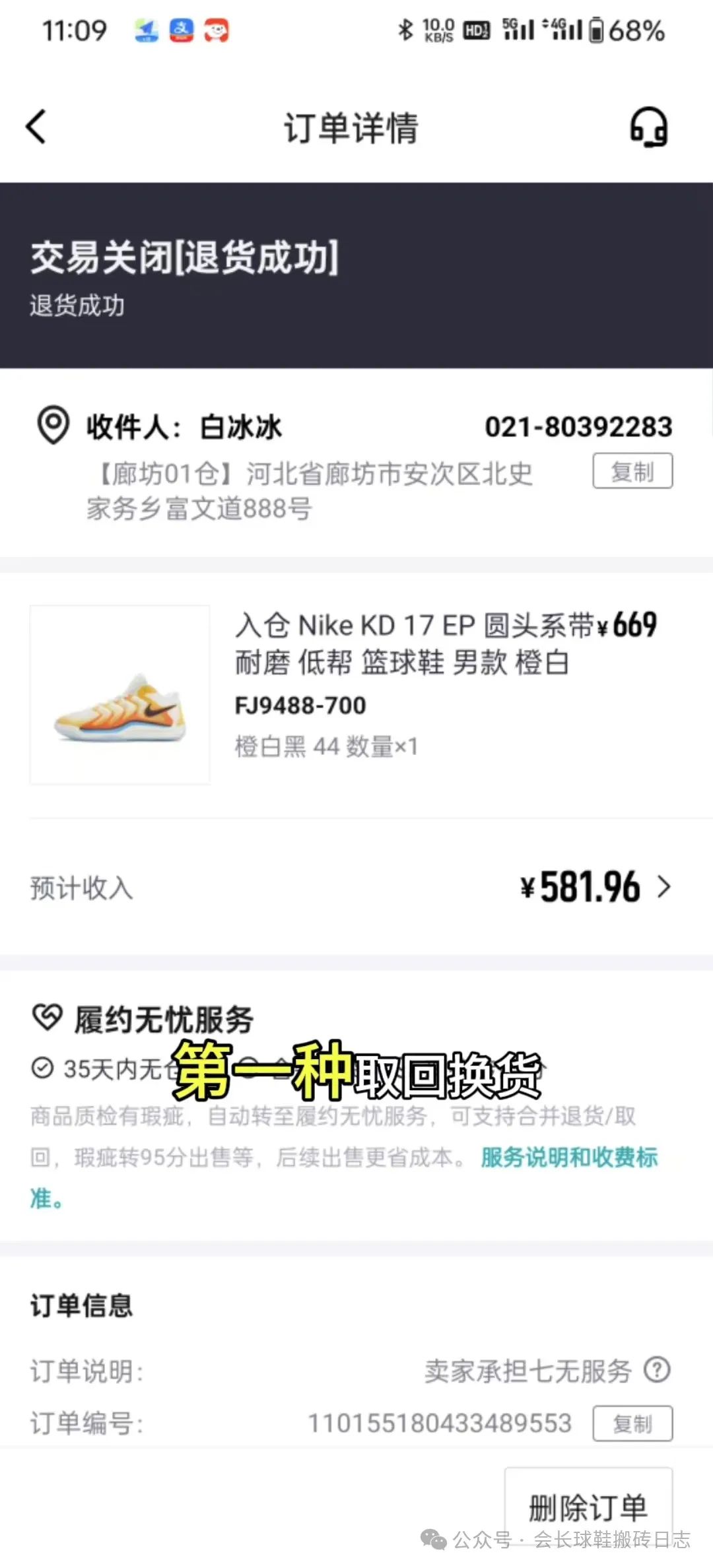713x1568 pixels.
Task: Contact customer service via headset icon
Action: [648, 127]
